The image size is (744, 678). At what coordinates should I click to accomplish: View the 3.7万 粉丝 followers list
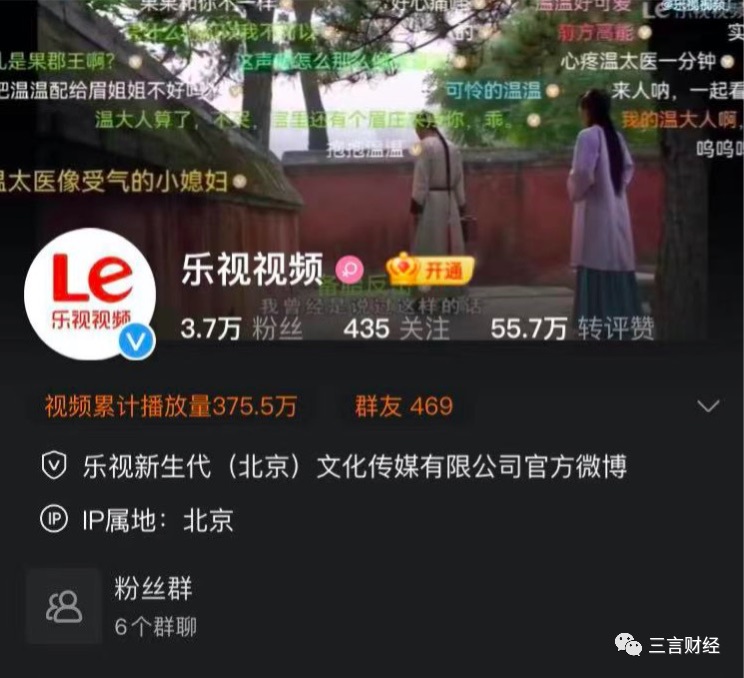(x=241, y=328)
